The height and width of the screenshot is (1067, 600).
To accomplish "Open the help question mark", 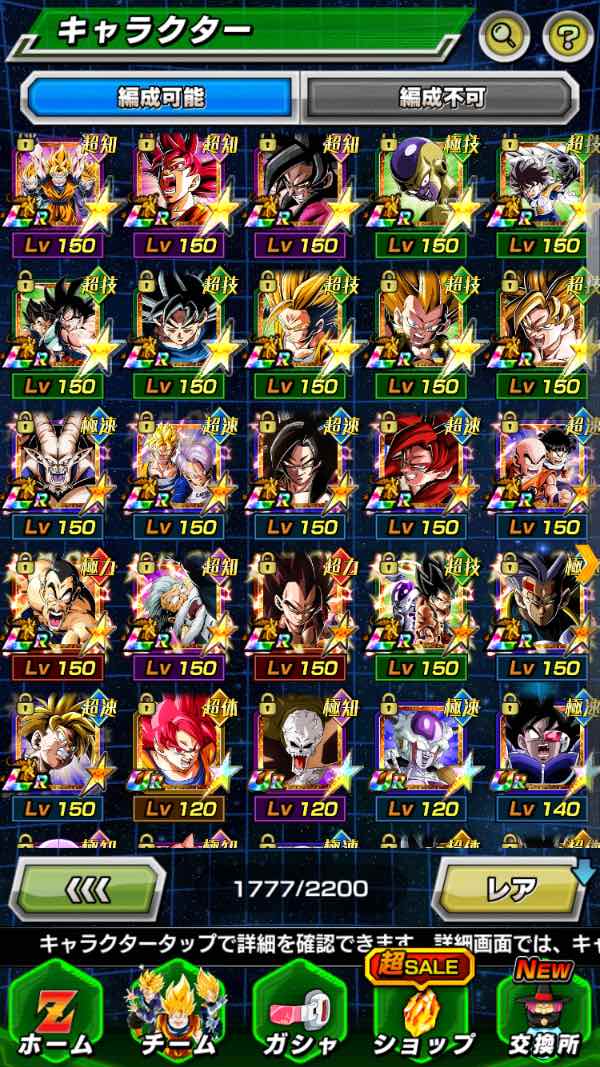I will (568, 37).
